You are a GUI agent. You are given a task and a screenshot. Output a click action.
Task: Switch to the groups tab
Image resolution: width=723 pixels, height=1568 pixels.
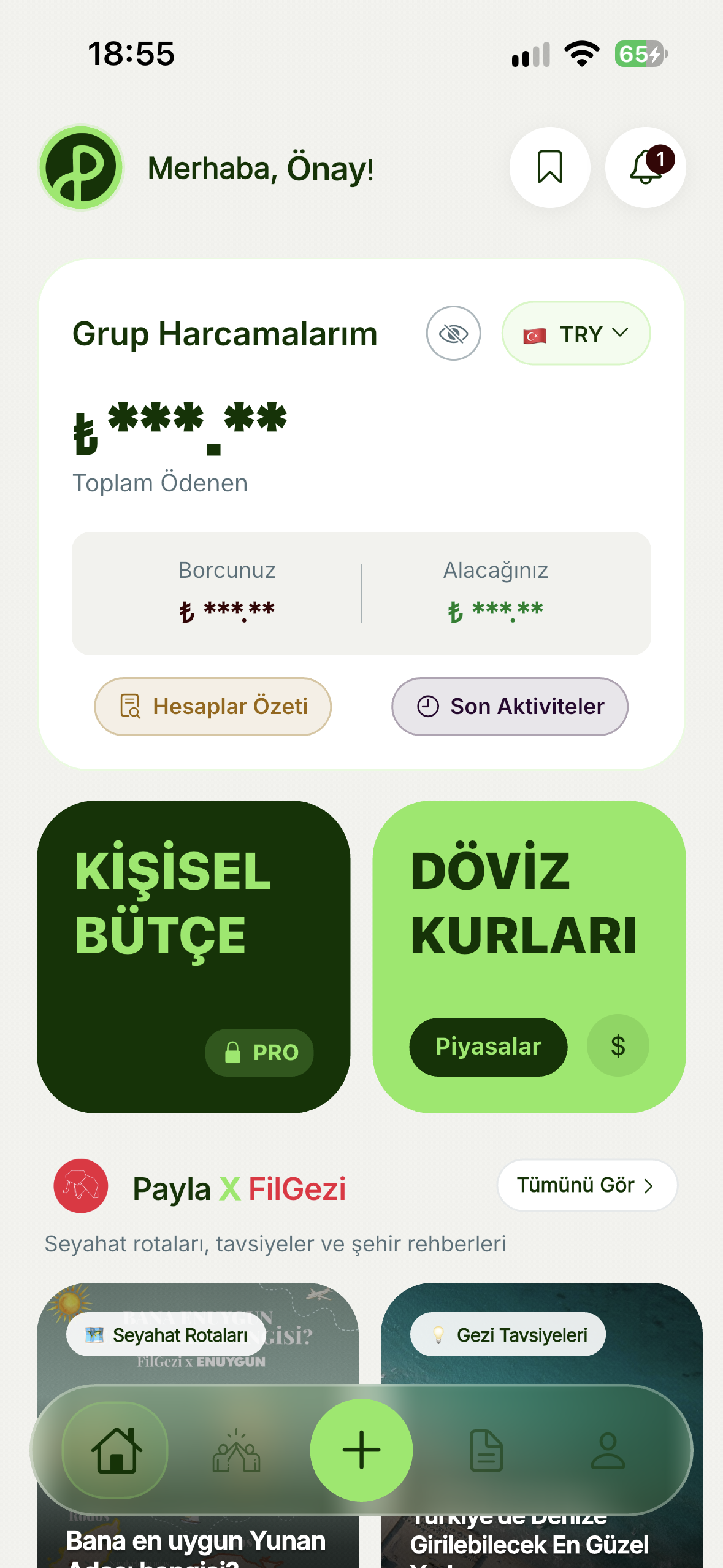tap(236, 1451)
